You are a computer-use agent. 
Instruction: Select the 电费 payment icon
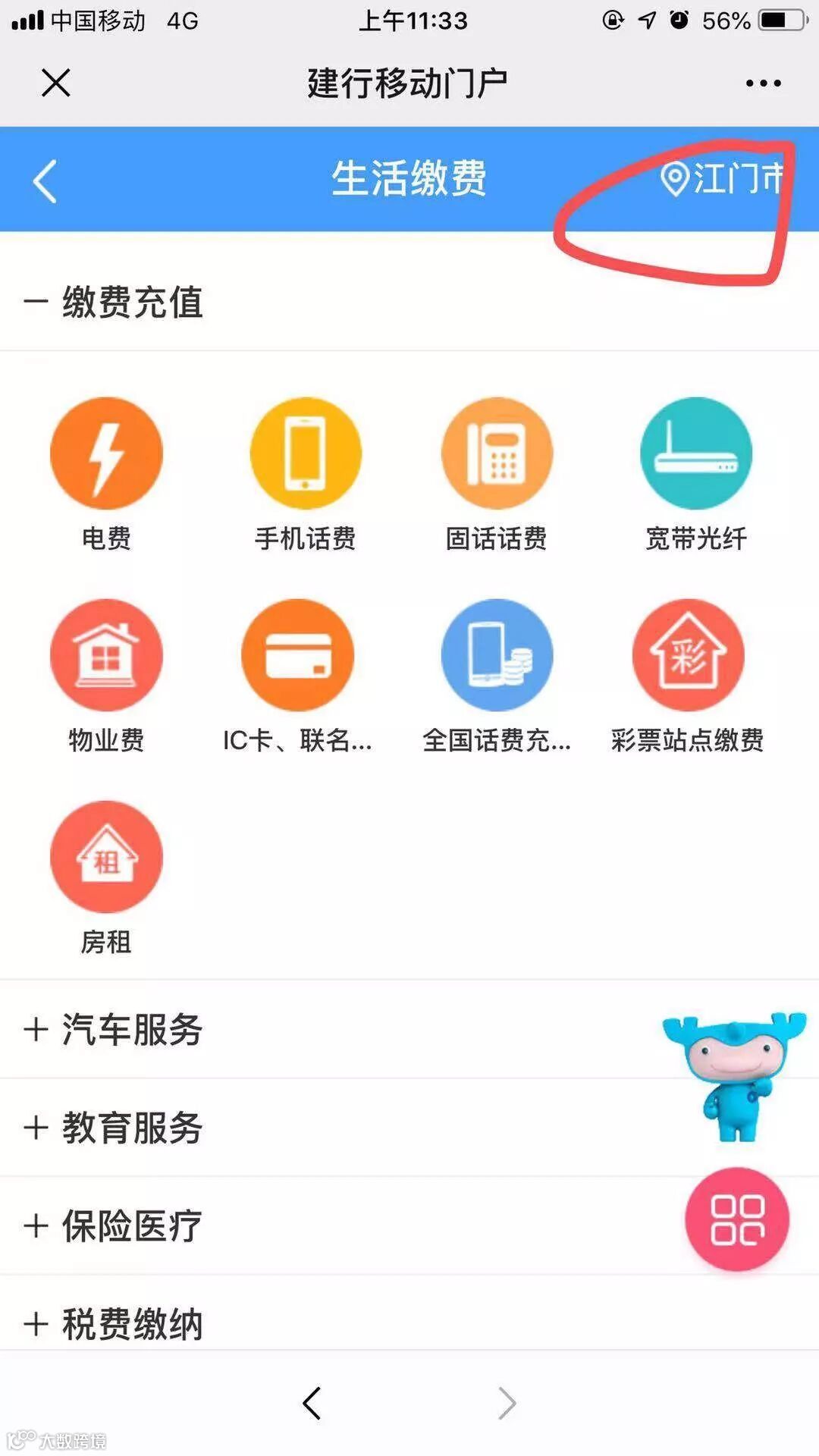[x=106, y=453]
